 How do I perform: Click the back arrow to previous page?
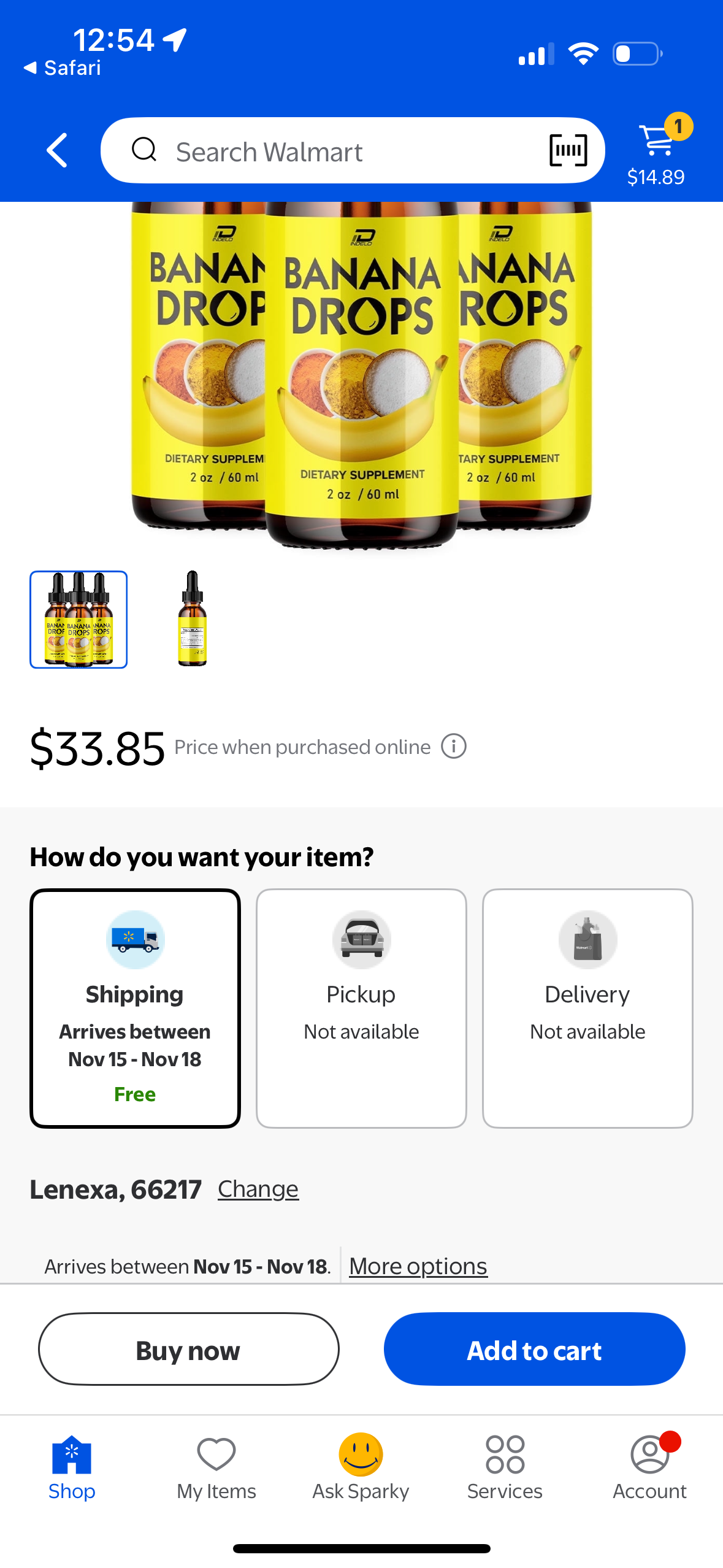click(57, 150)
